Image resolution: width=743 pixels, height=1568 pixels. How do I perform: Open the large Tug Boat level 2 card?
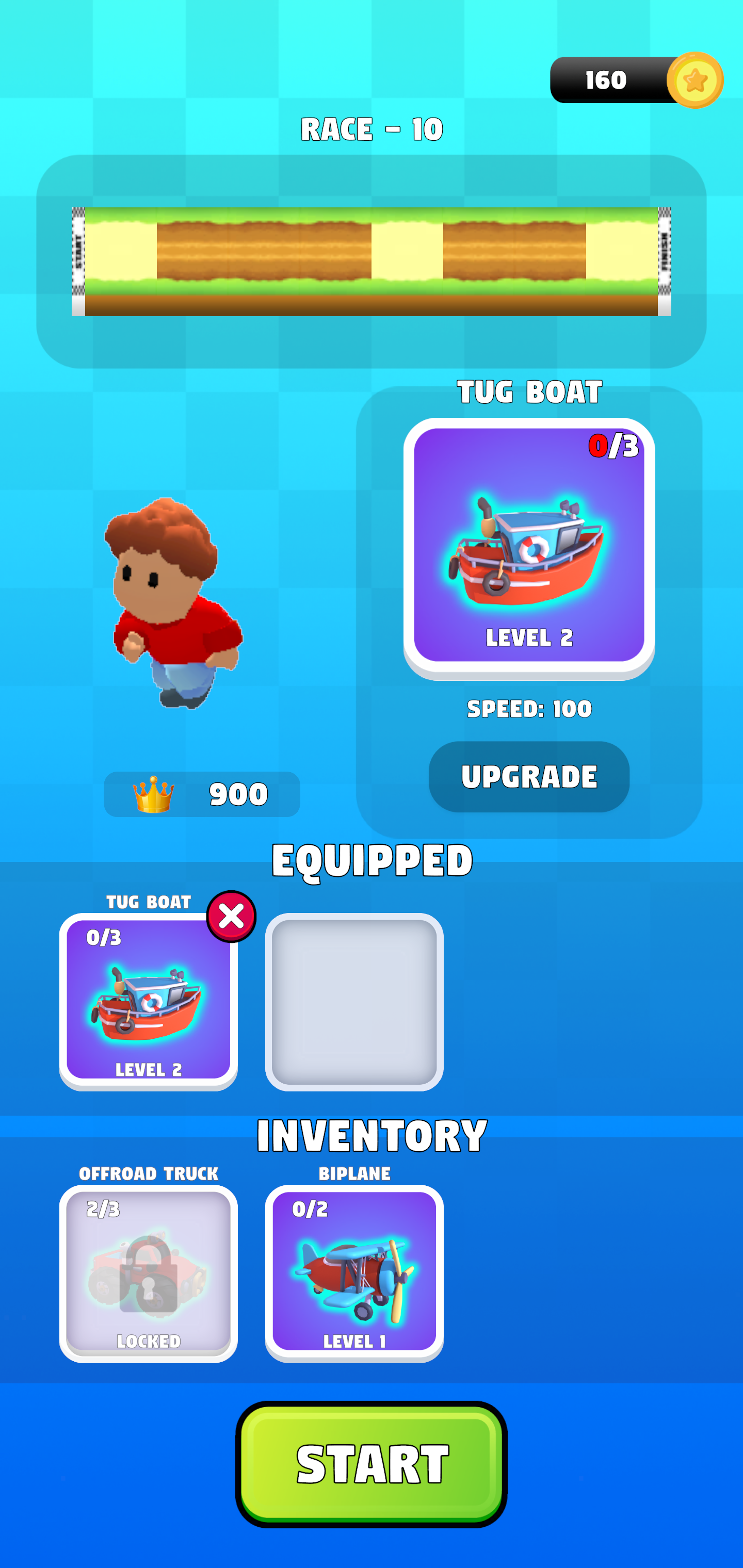point(529,546)
